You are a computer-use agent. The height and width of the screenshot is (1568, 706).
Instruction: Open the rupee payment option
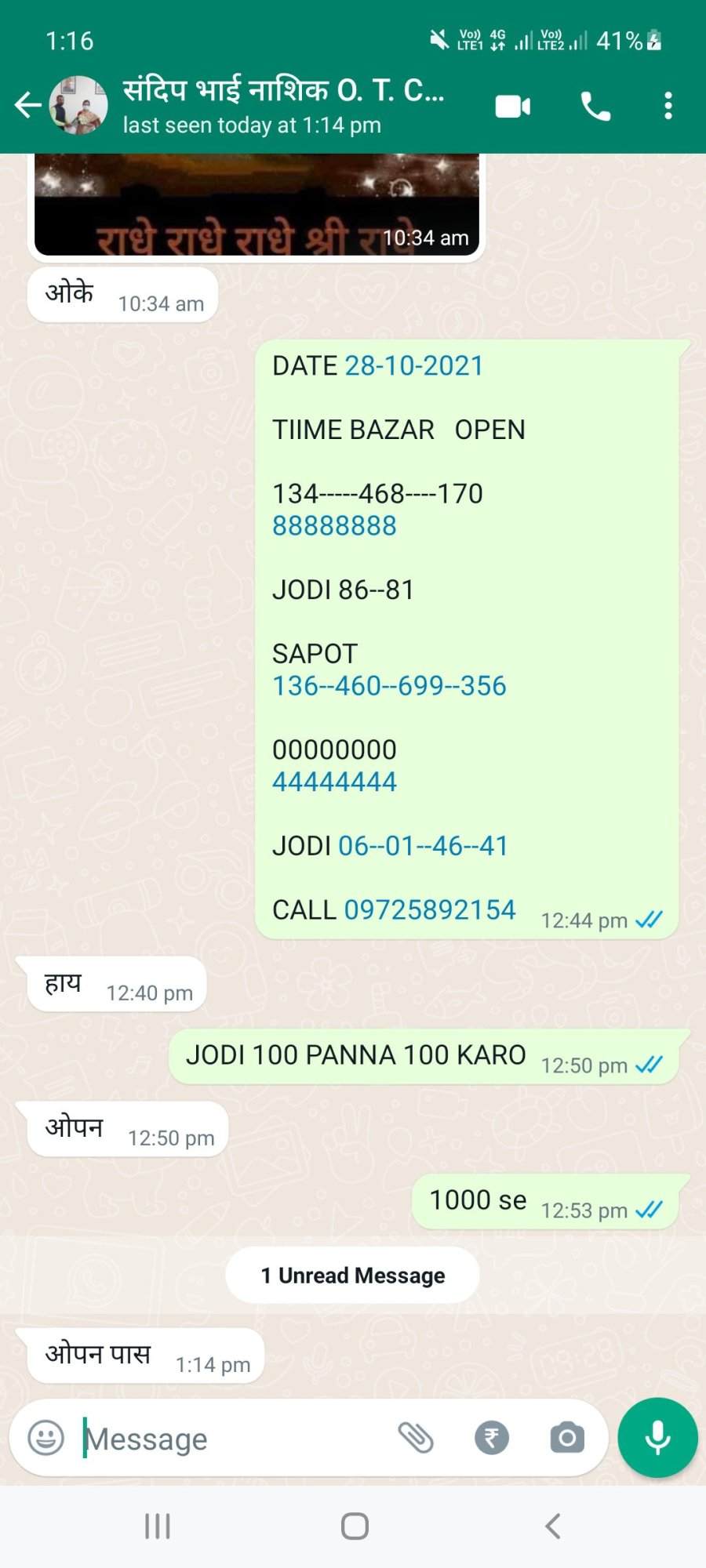pos(492,1438)
